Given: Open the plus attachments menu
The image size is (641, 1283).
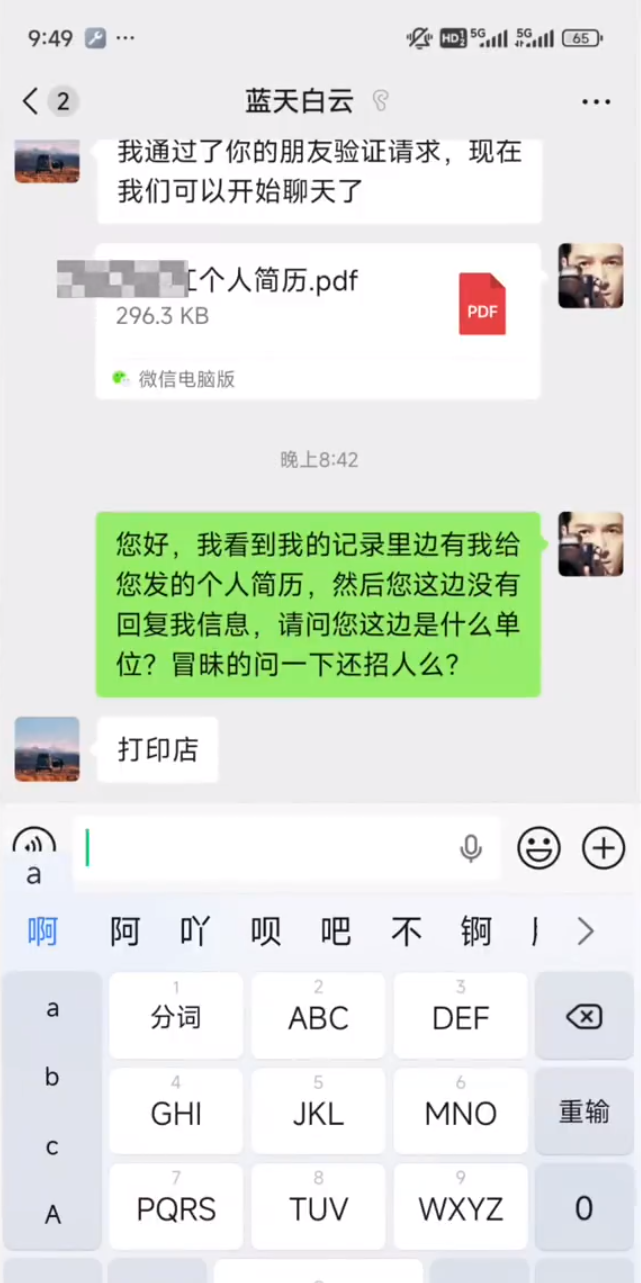Looking at the screenshot, I should [604, 848].
